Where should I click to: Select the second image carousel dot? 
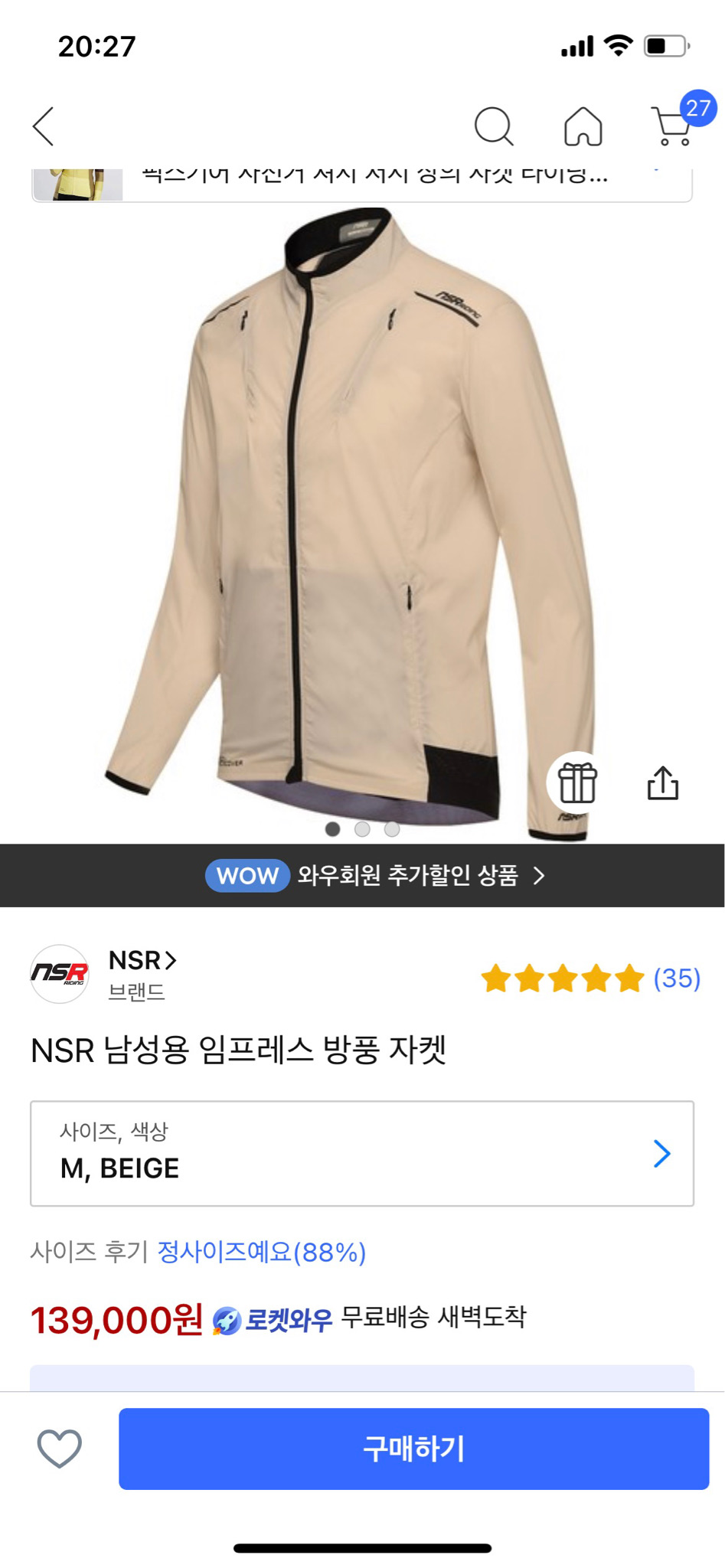(362, 828)
